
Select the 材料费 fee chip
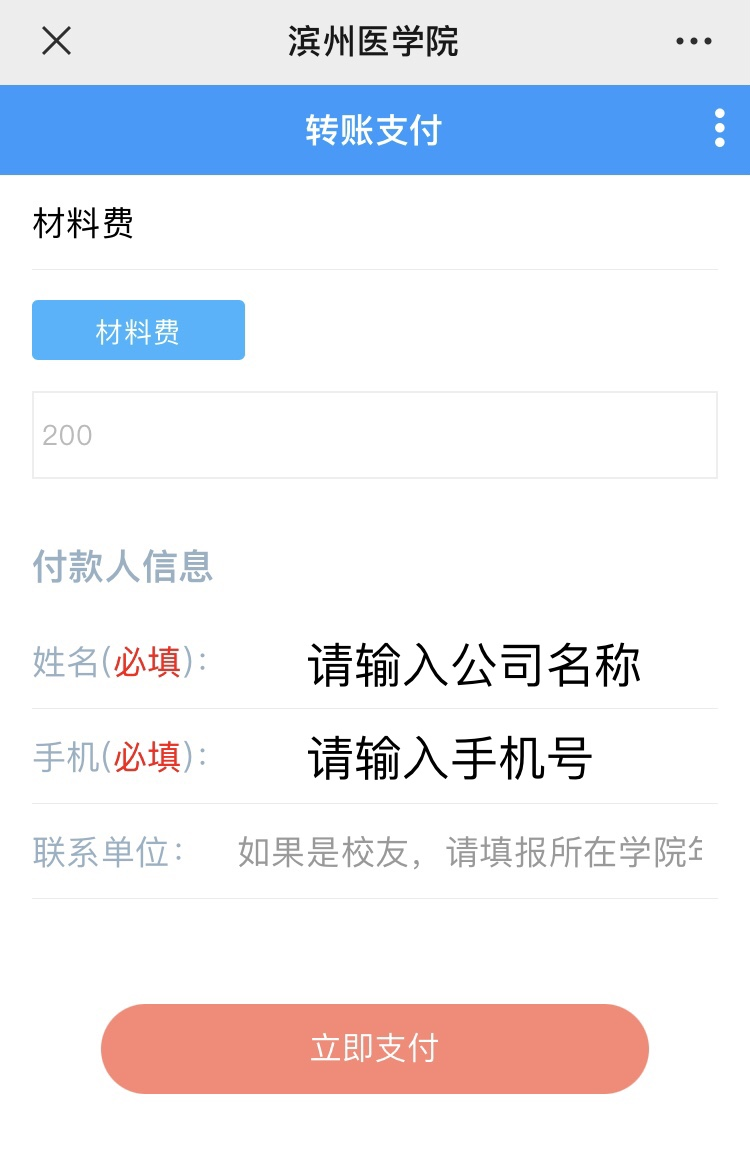pos(138,330)
